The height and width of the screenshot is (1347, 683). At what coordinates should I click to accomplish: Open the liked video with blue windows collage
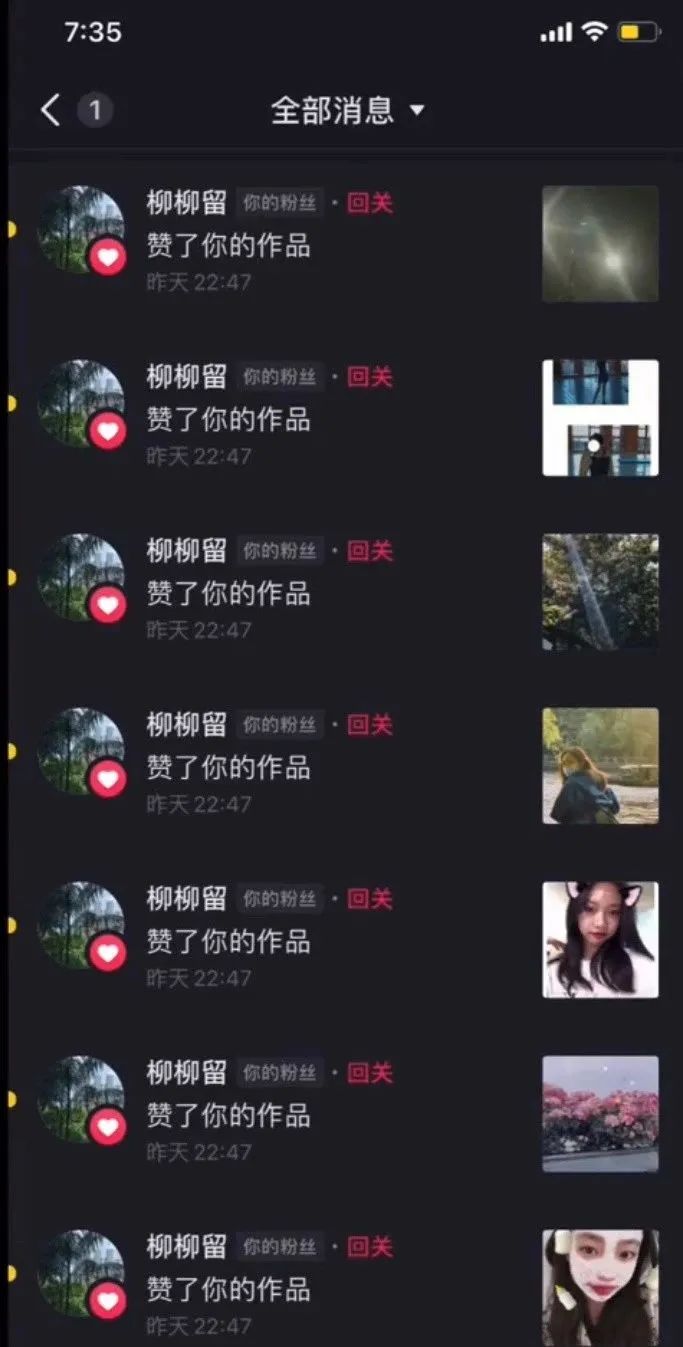click(x=600, y=418)
